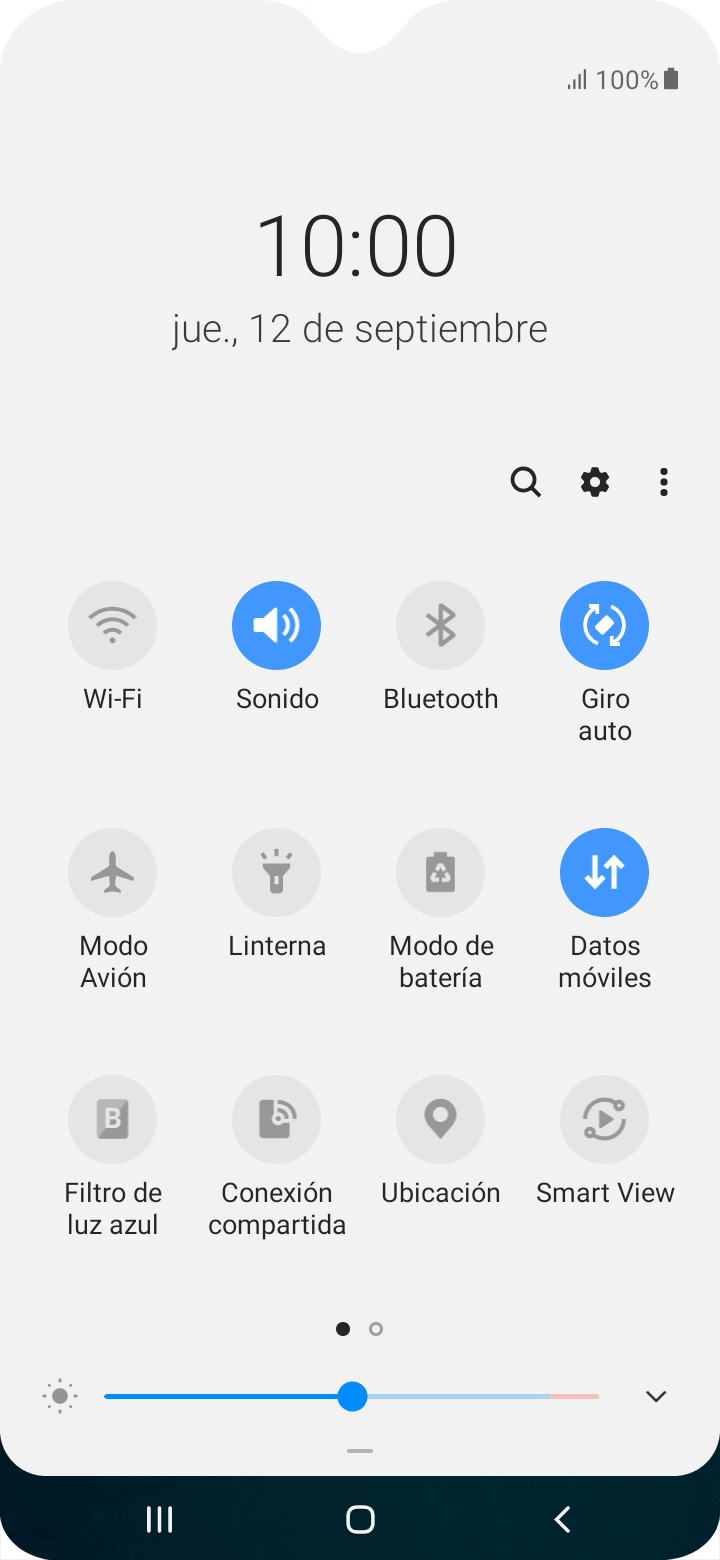Enable Filtro de luz azul
Image resolution: width=720 pixels, height=1560 pixels.
[x=112, y=1119]
